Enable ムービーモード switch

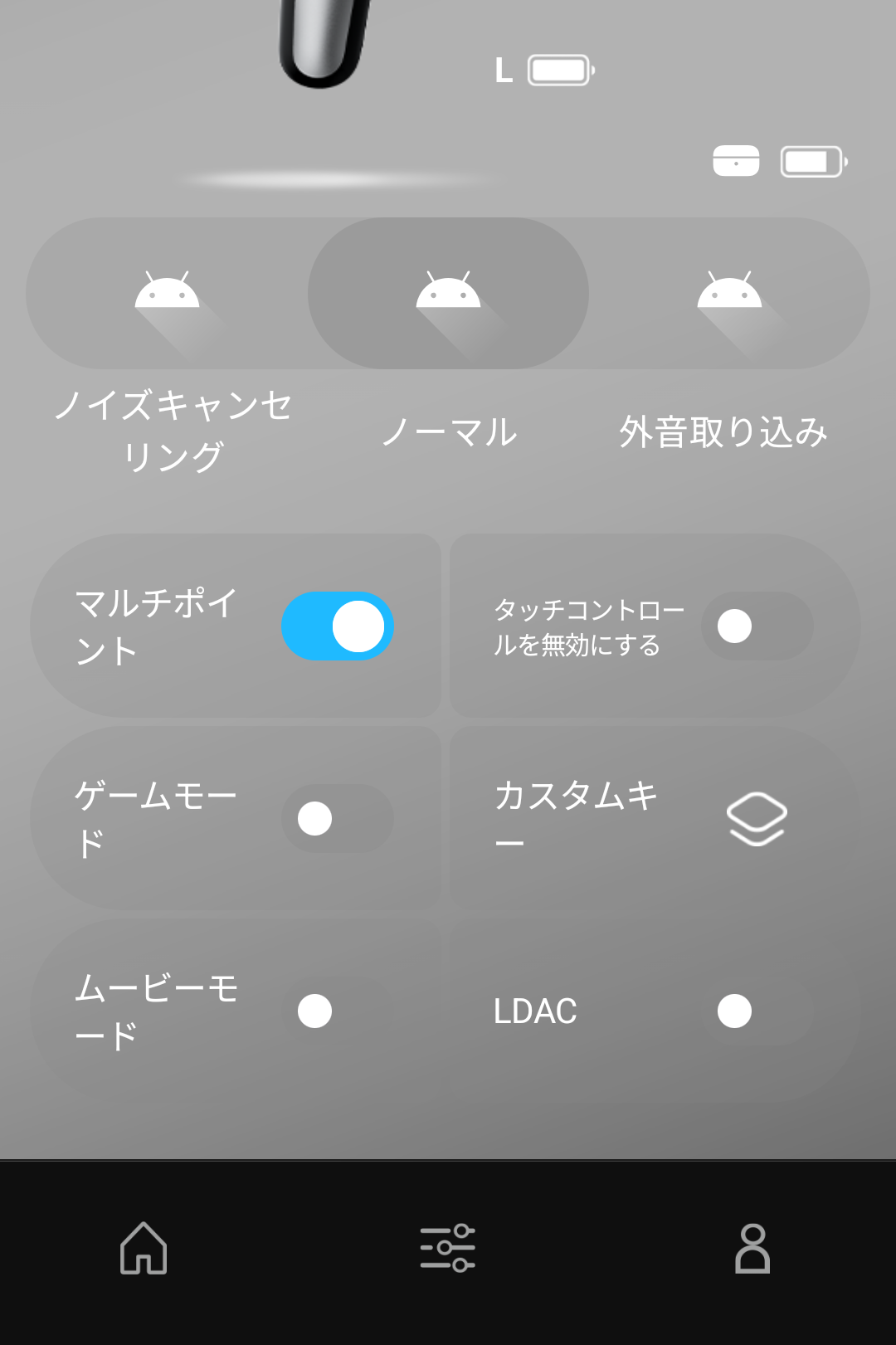point(338,1011)
